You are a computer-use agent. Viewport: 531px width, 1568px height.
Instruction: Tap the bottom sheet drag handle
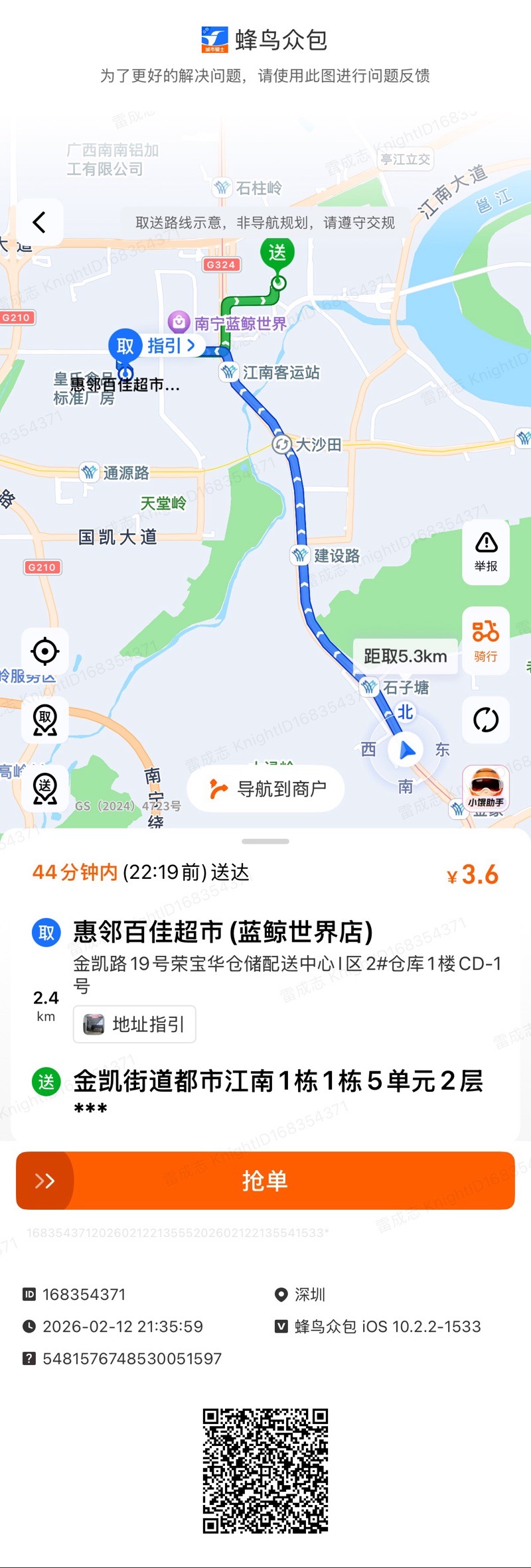coord(265,841)
